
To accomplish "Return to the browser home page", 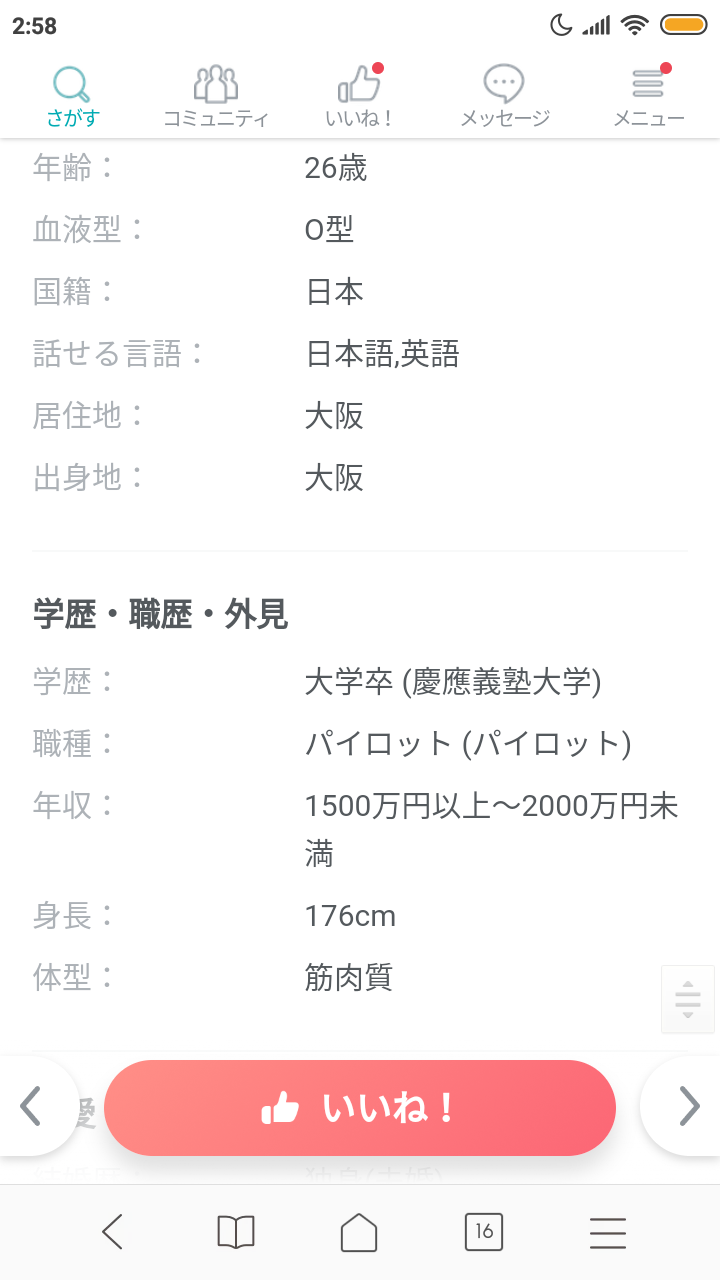I will pyautogui.click(x=360, y=1232).
